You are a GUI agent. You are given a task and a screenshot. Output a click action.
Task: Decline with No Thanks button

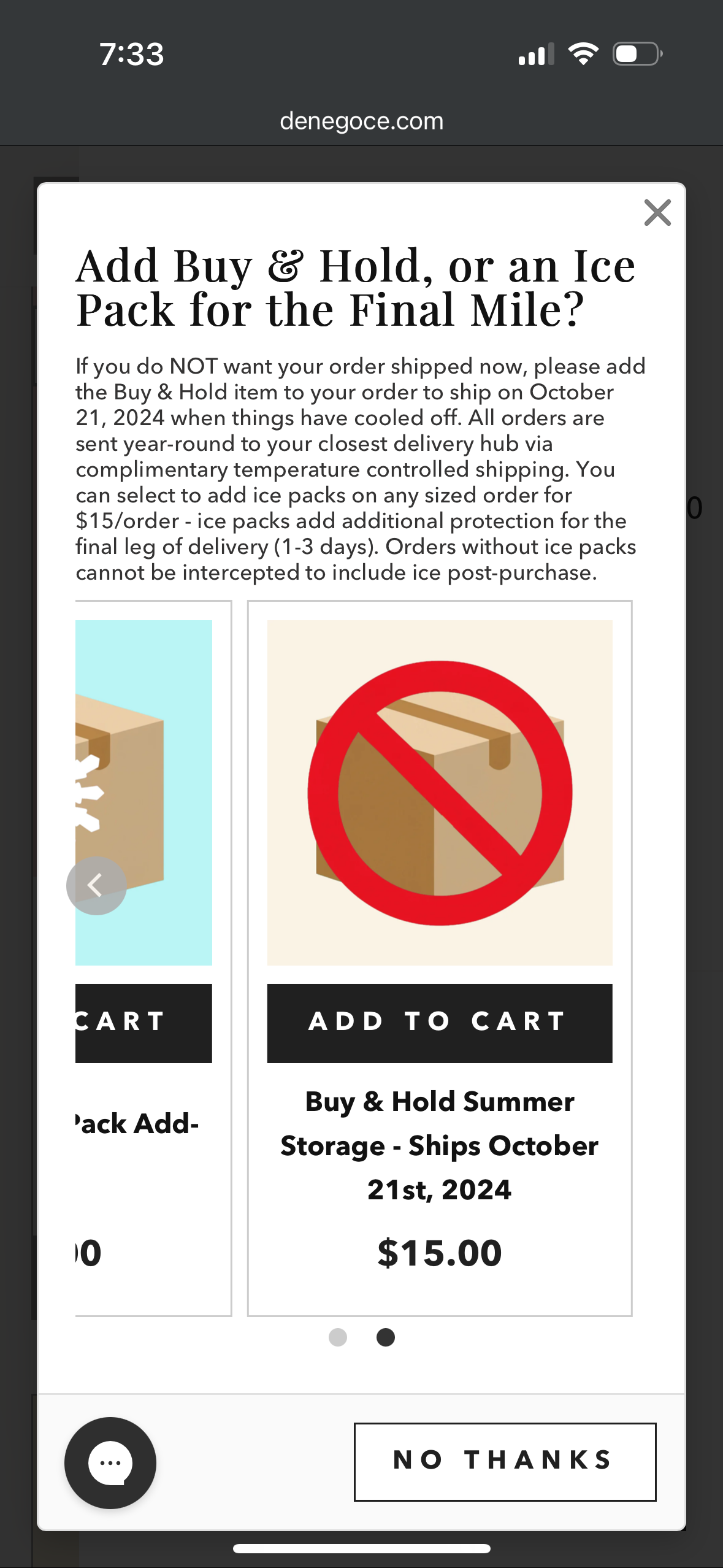505,1461
